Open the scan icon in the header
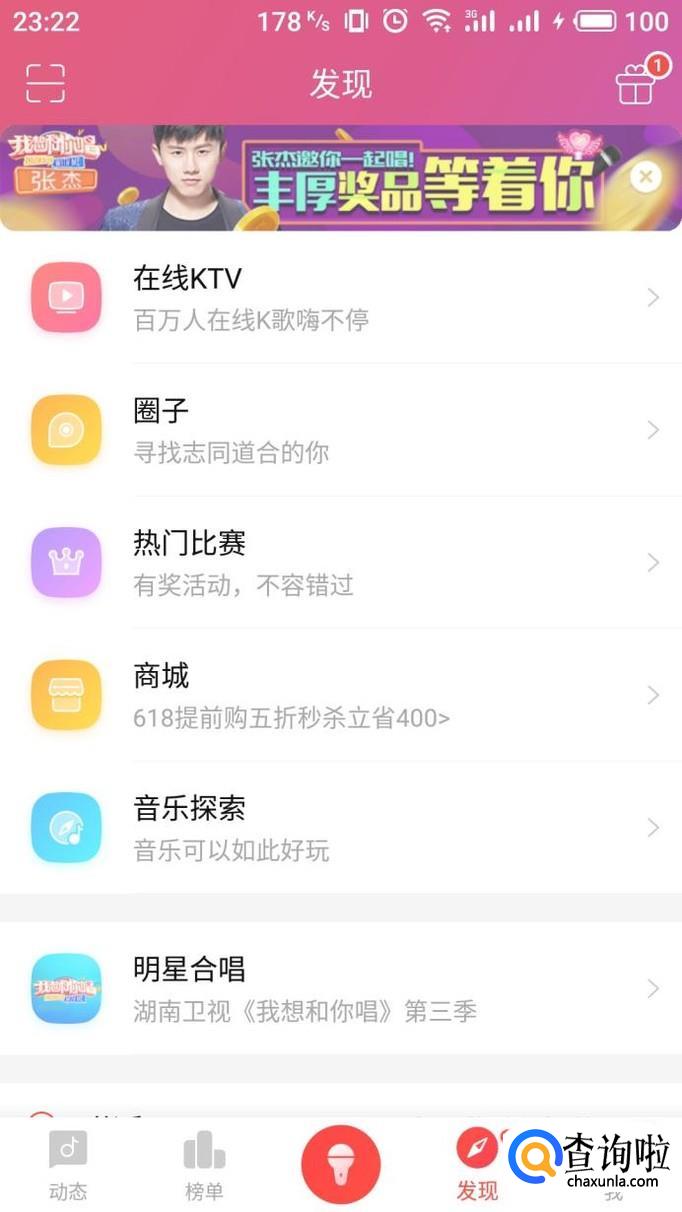The image size is (682, 1212). coord(45,84)
